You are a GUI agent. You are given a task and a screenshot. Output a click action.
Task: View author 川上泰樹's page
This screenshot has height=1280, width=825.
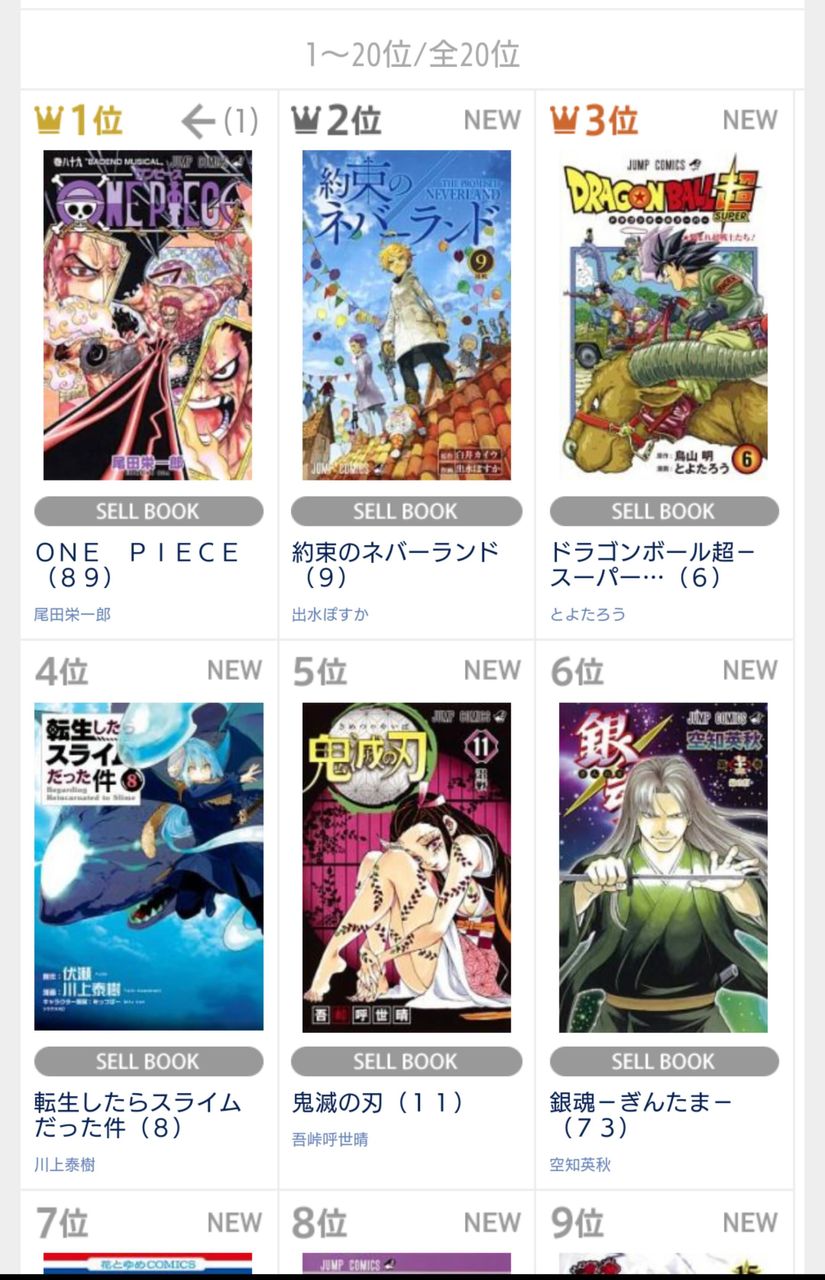pos(65,1165)
